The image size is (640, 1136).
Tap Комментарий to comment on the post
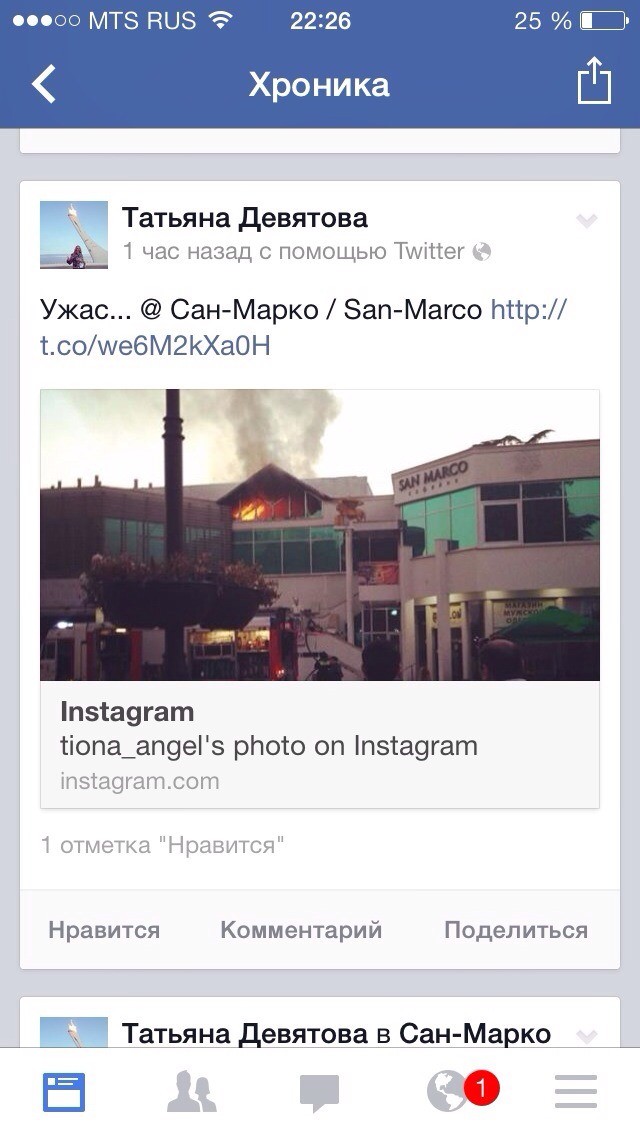(x=301, y=930)
